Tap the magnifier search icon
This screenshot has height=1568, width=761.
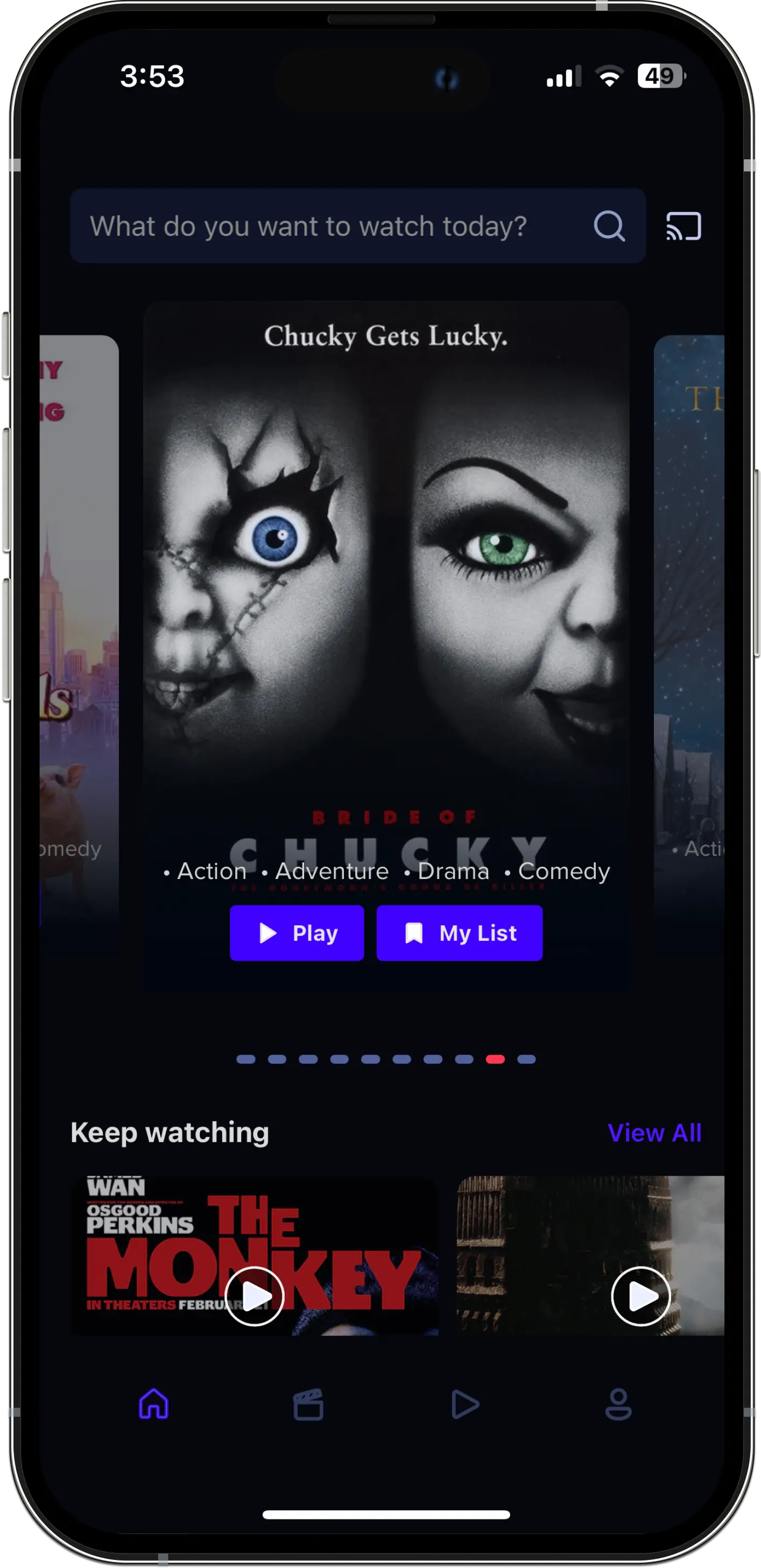coord(609,227)
